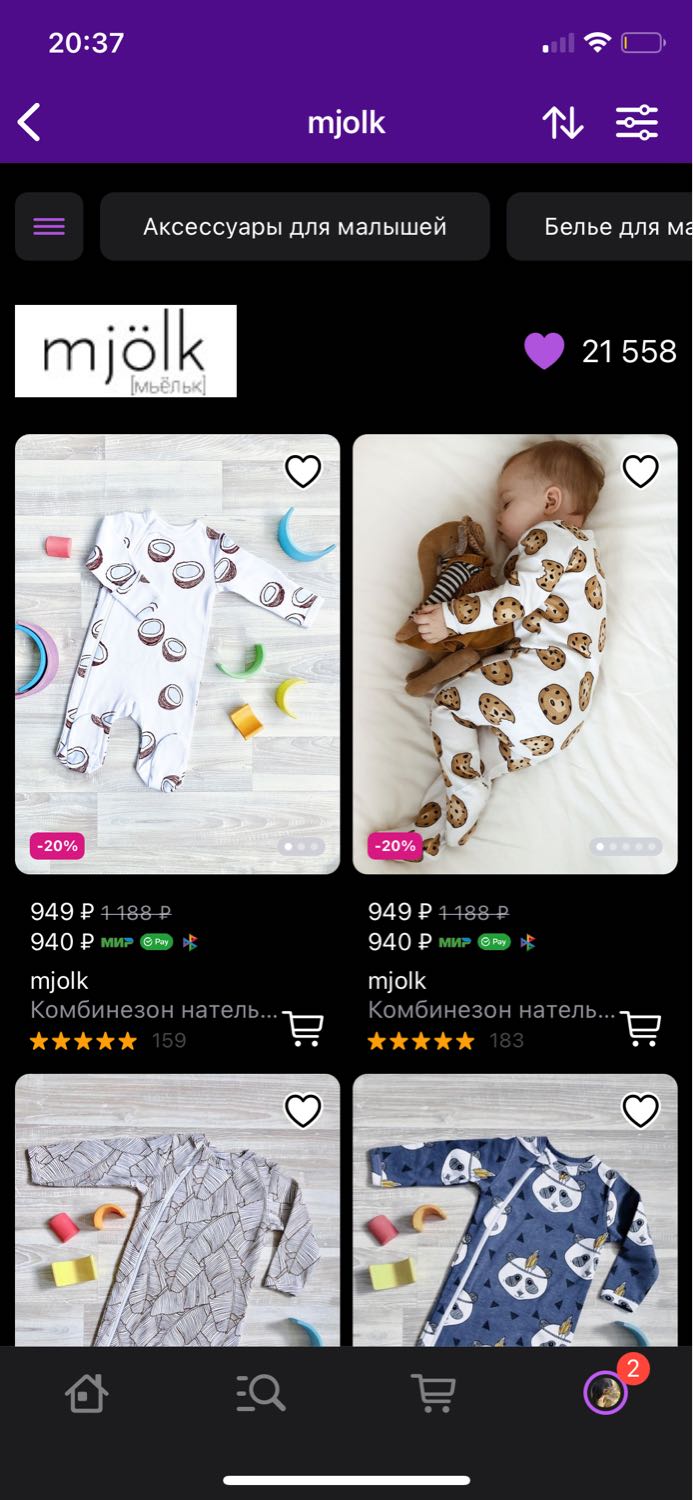Like the coconut print romper
Viewport: 693px width, 1500px height.
click(303, 471)
